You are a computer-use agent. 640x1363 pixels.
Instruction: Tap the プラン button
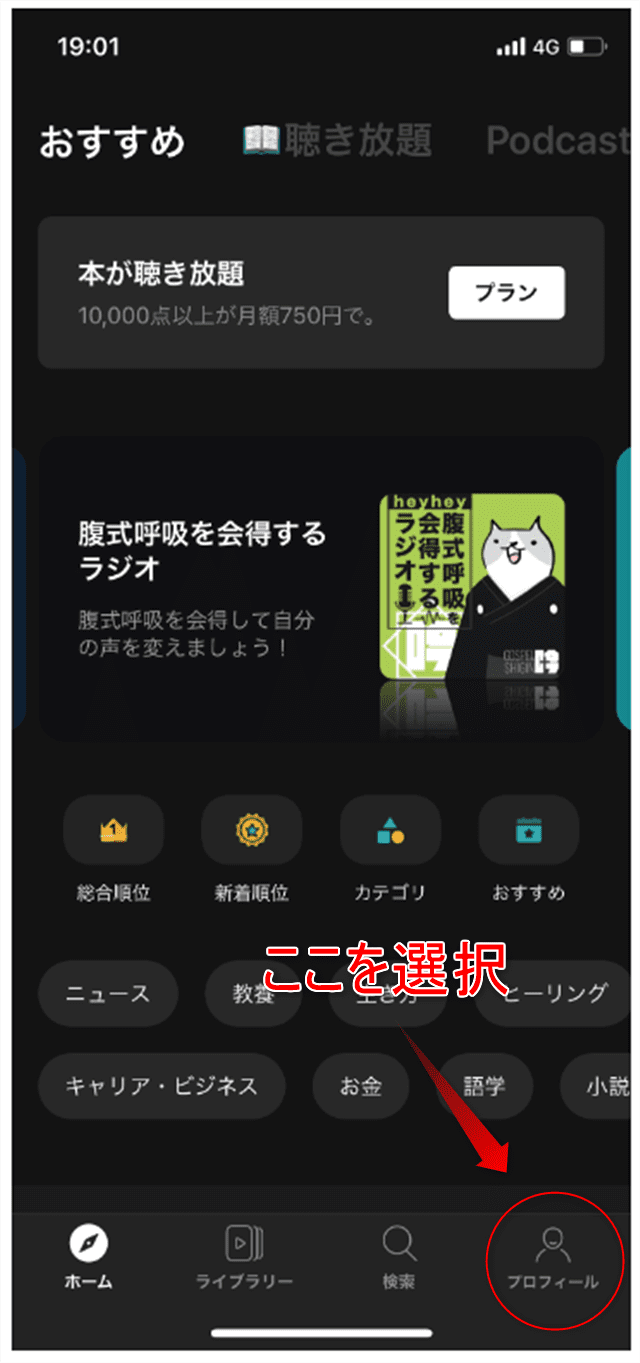pos(506,293)
